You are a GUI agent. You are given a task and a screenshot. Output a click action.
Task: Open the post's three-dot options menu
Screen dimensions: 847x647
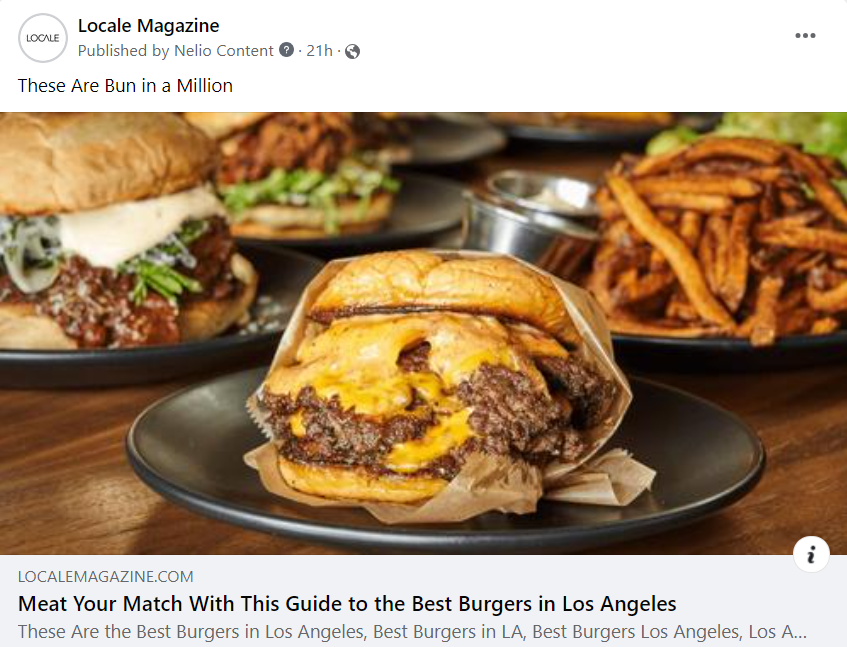point(805,36)
